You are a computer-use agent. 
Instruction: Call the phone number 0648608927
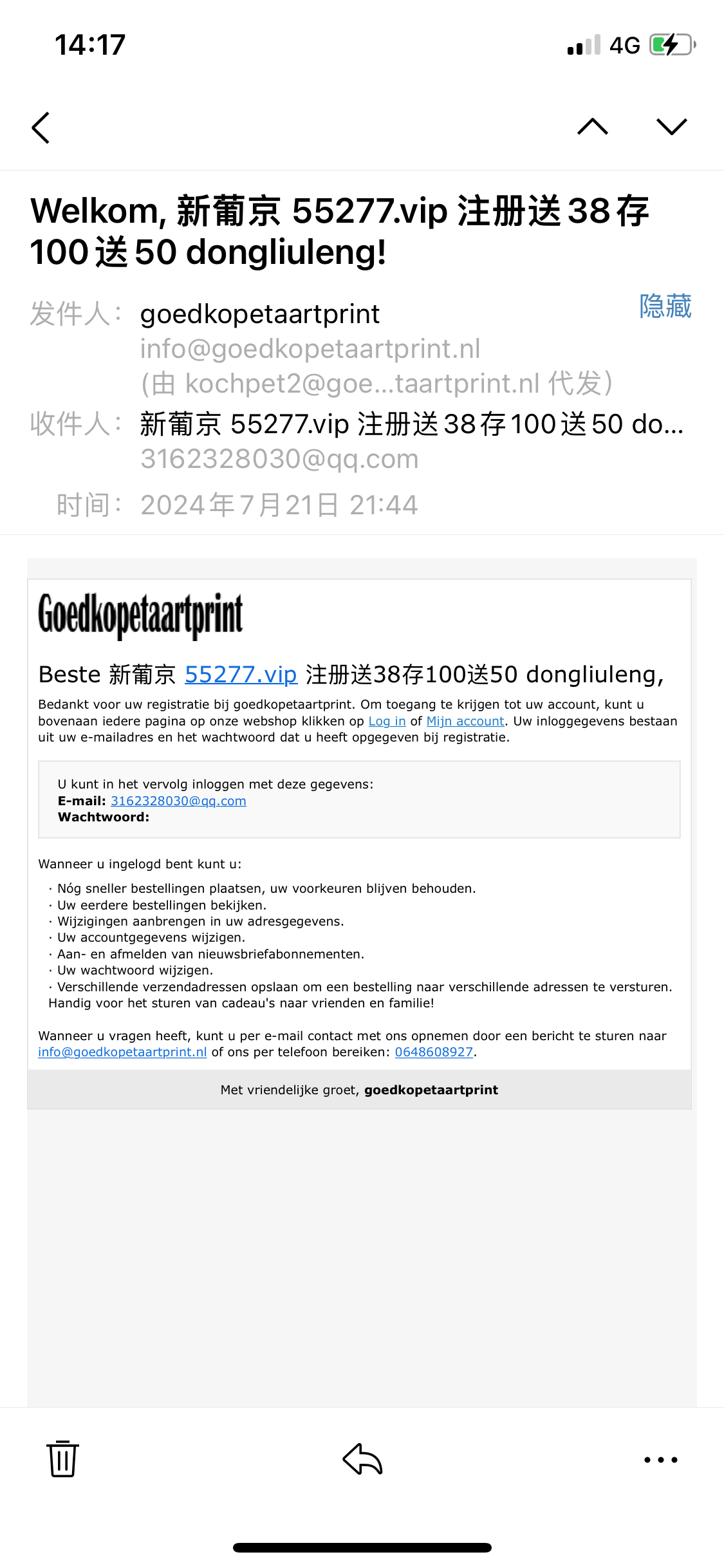(x=434, y=1052)
